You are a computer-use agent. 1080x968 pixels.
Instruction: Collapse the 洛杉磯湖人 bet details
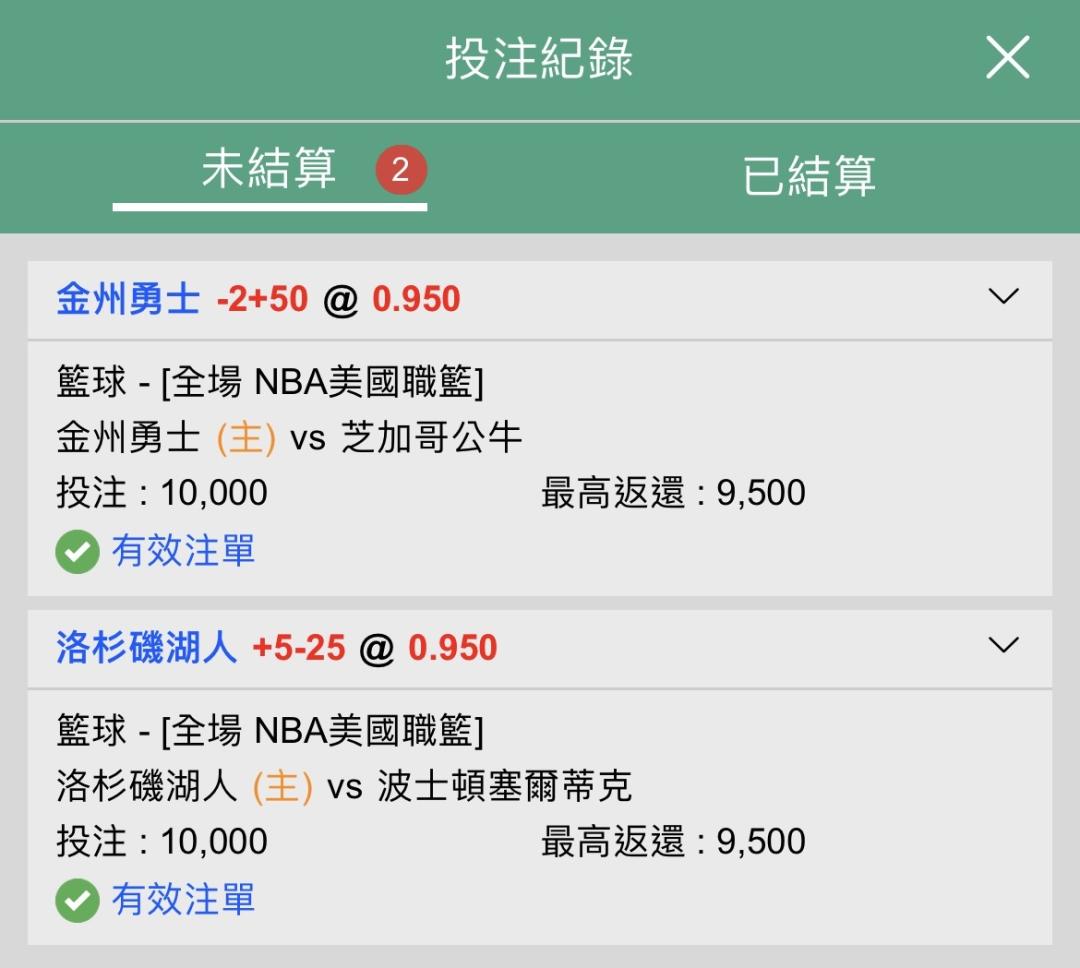(x=1004, y=646)
